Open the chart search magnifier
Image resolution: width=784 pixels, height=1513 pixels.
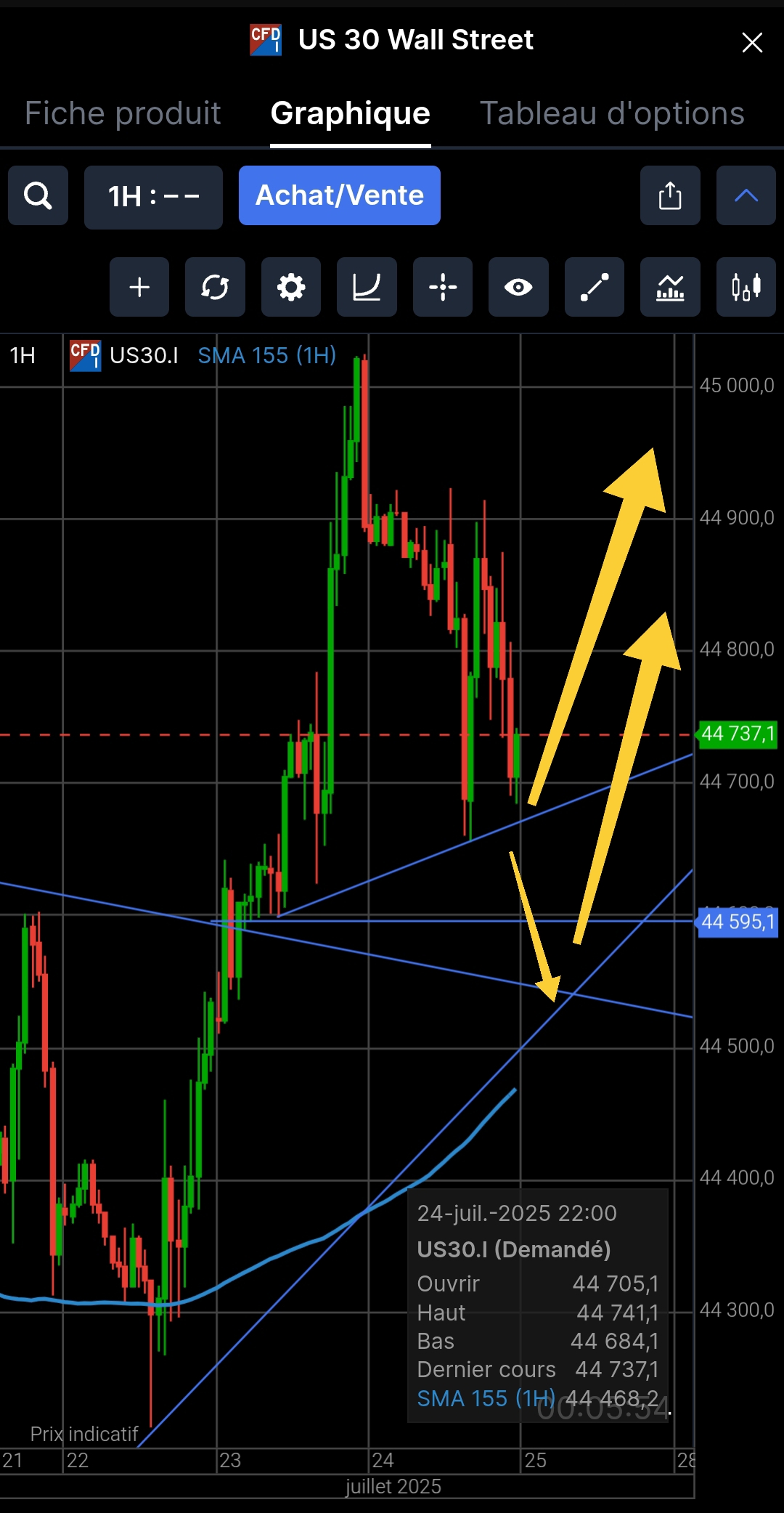coord(38,195)
